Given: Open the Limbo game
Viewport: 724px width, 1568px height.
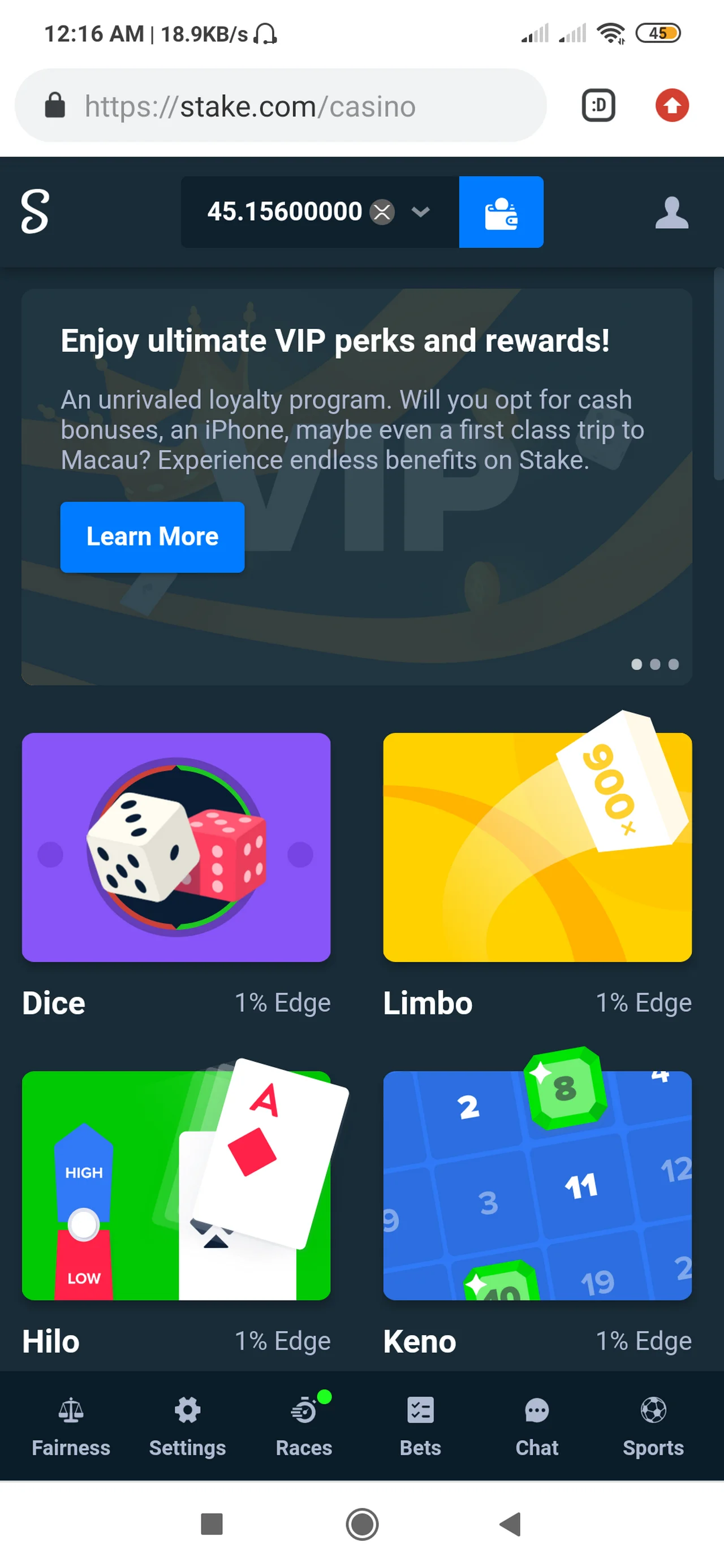Looking at the screenshot, I should pyautogui.click(x=537, y=847).
